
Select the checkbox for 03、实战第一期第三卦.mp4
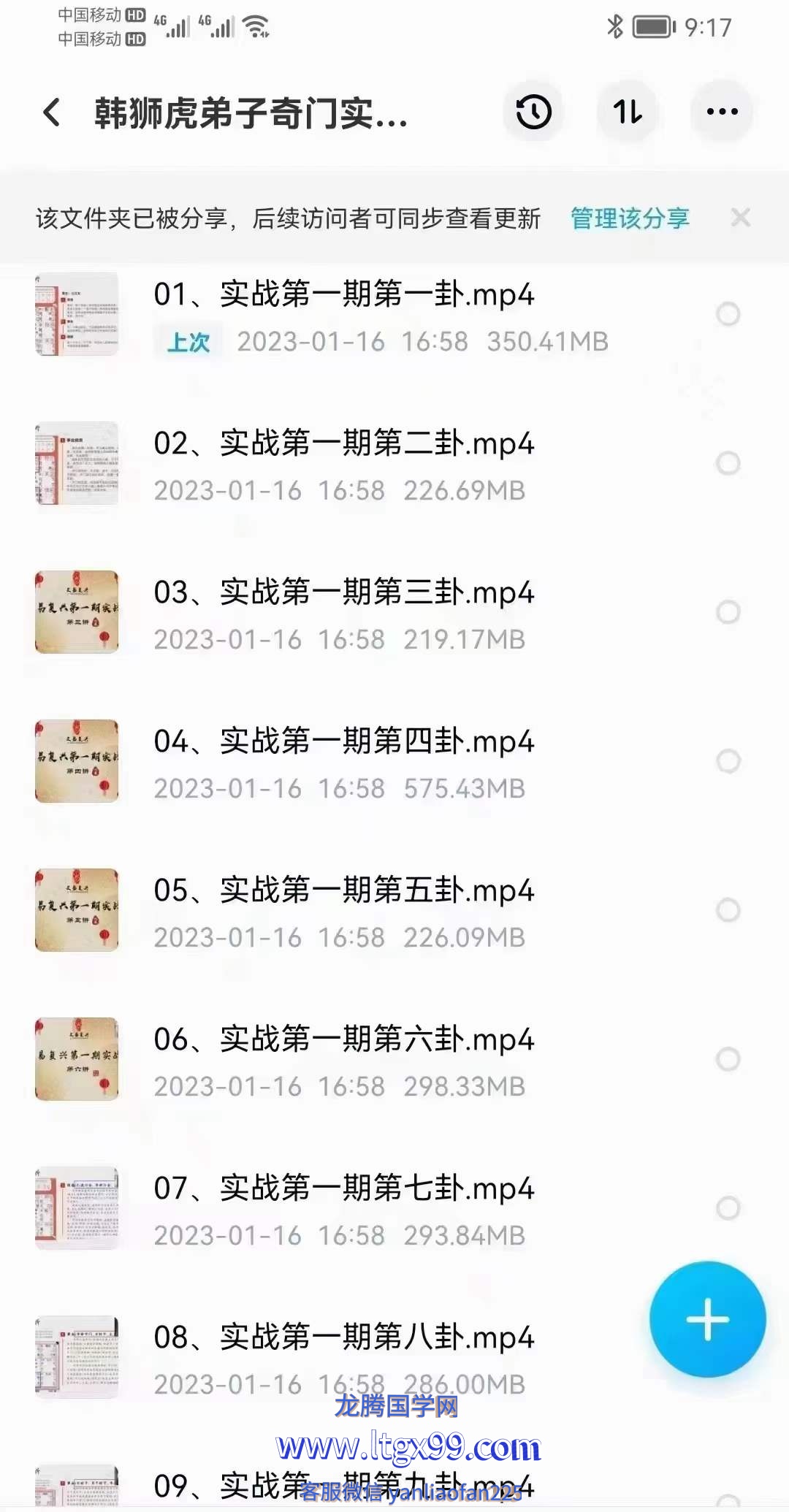(x=728, y=612)
